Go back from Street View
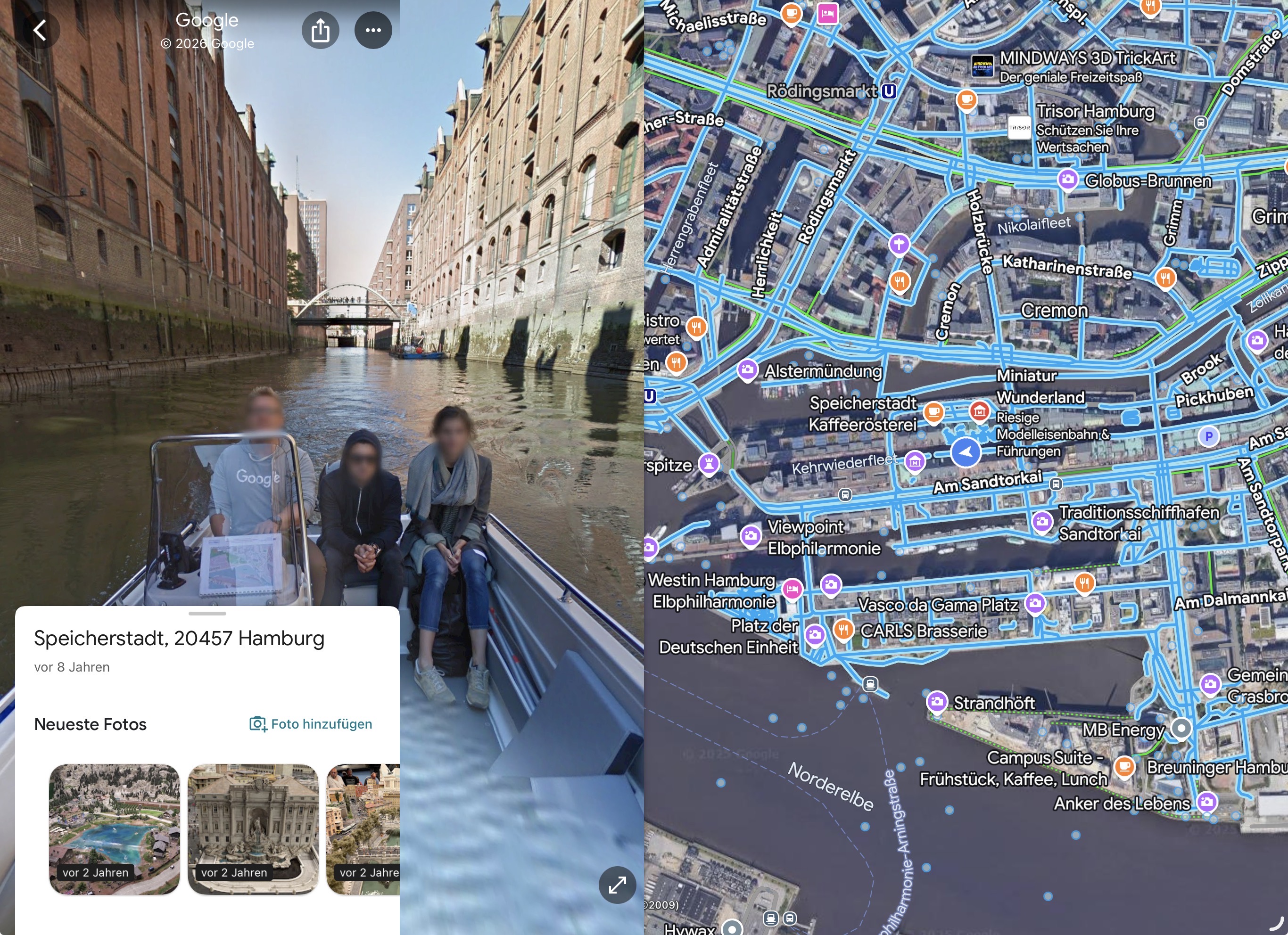The image size is (1288, 935). (x=40, y=30)
